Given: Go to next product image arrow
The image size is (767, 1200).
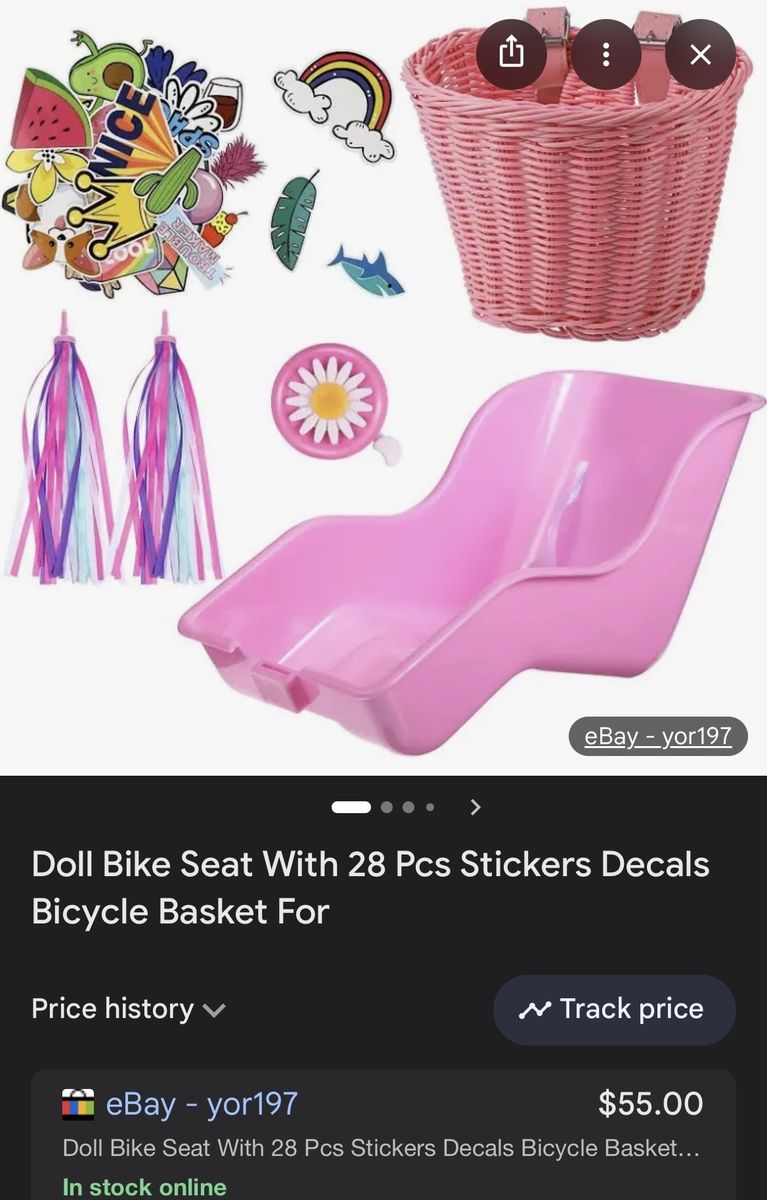Looking at the screenshot, I should (x=476, y=807).
